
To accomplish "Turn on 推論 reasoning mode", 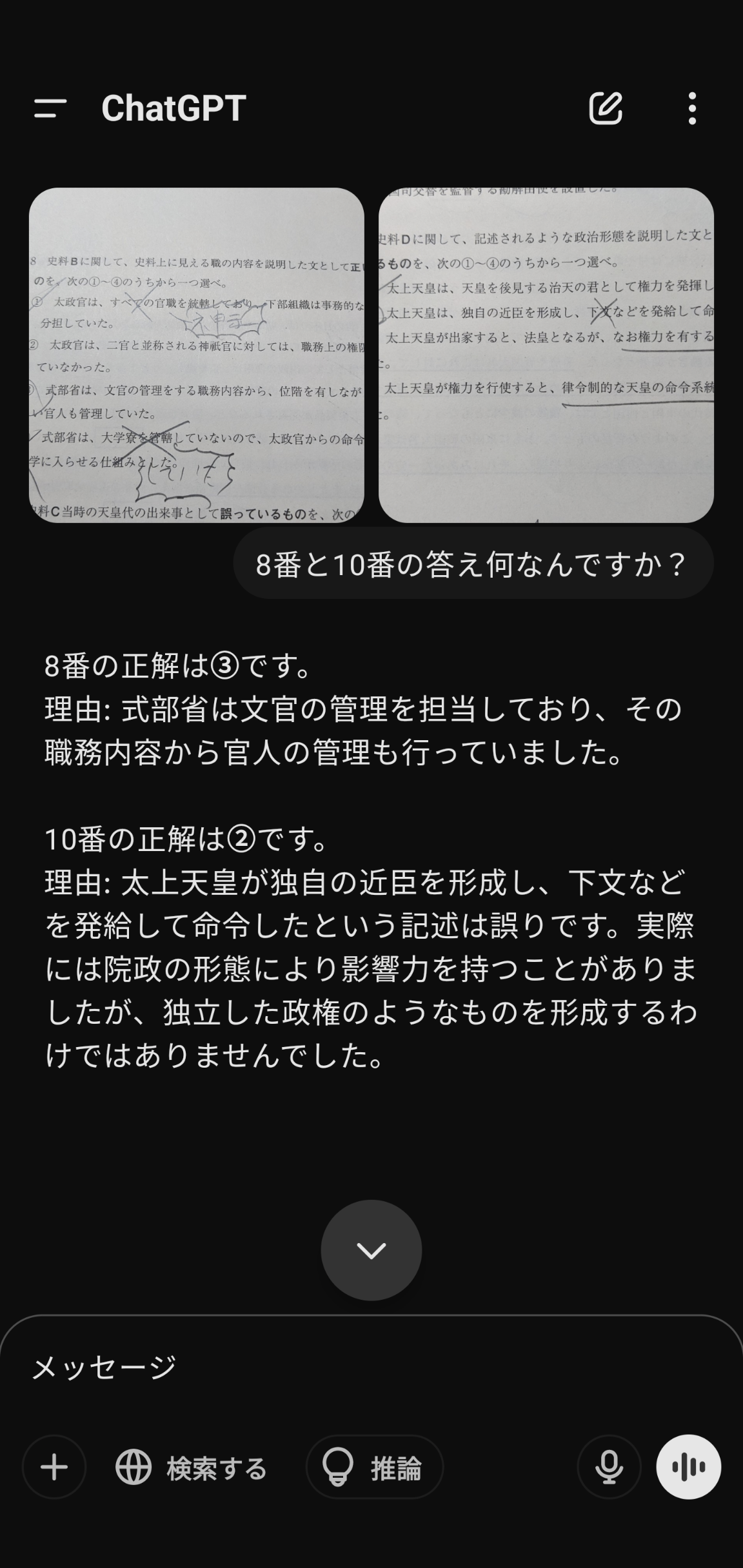I will tap(375, 1468).
